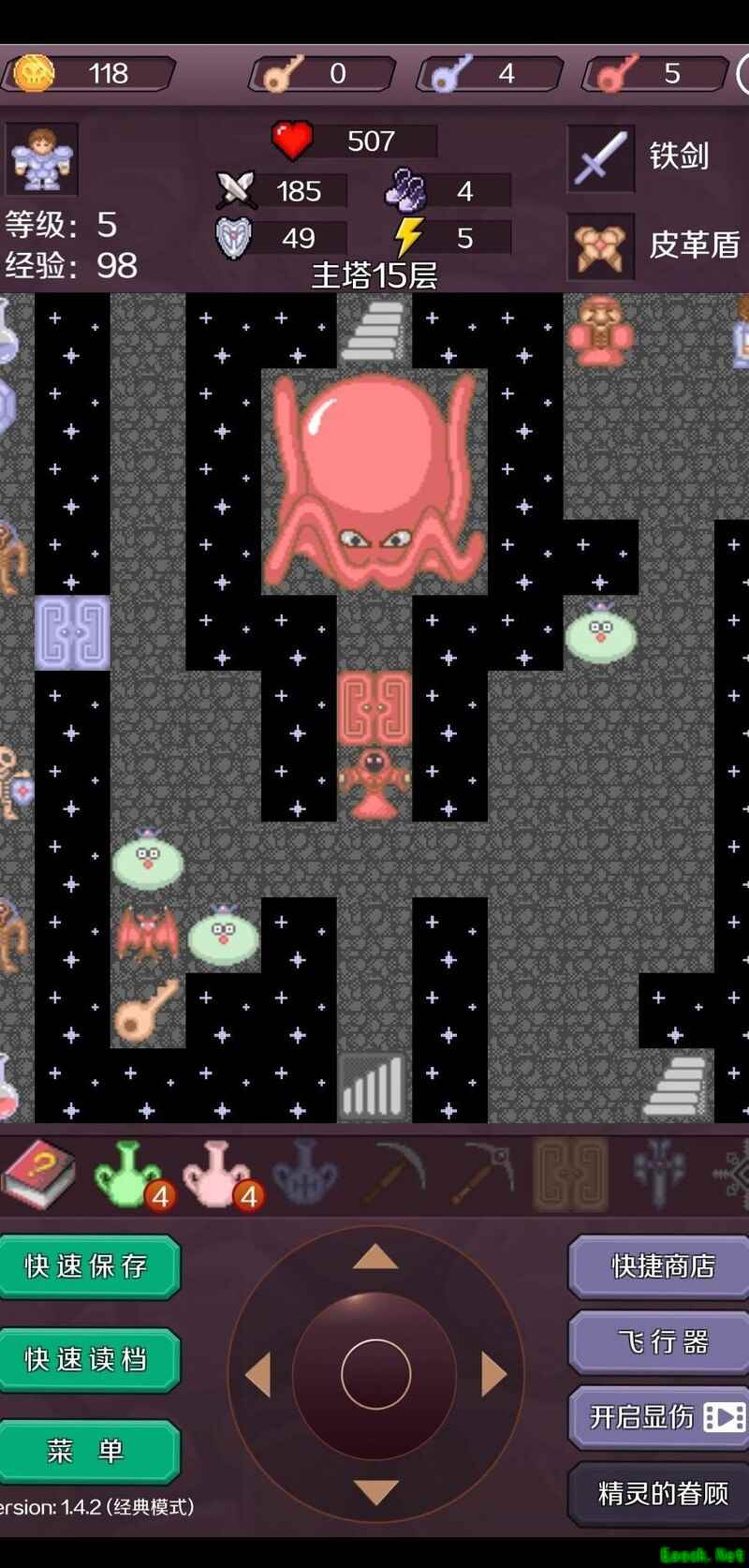Image resolution: width=749 pixels, height=1568 pixels.
Task: Move hero with the down arrow
Action: click(375, 1491)
